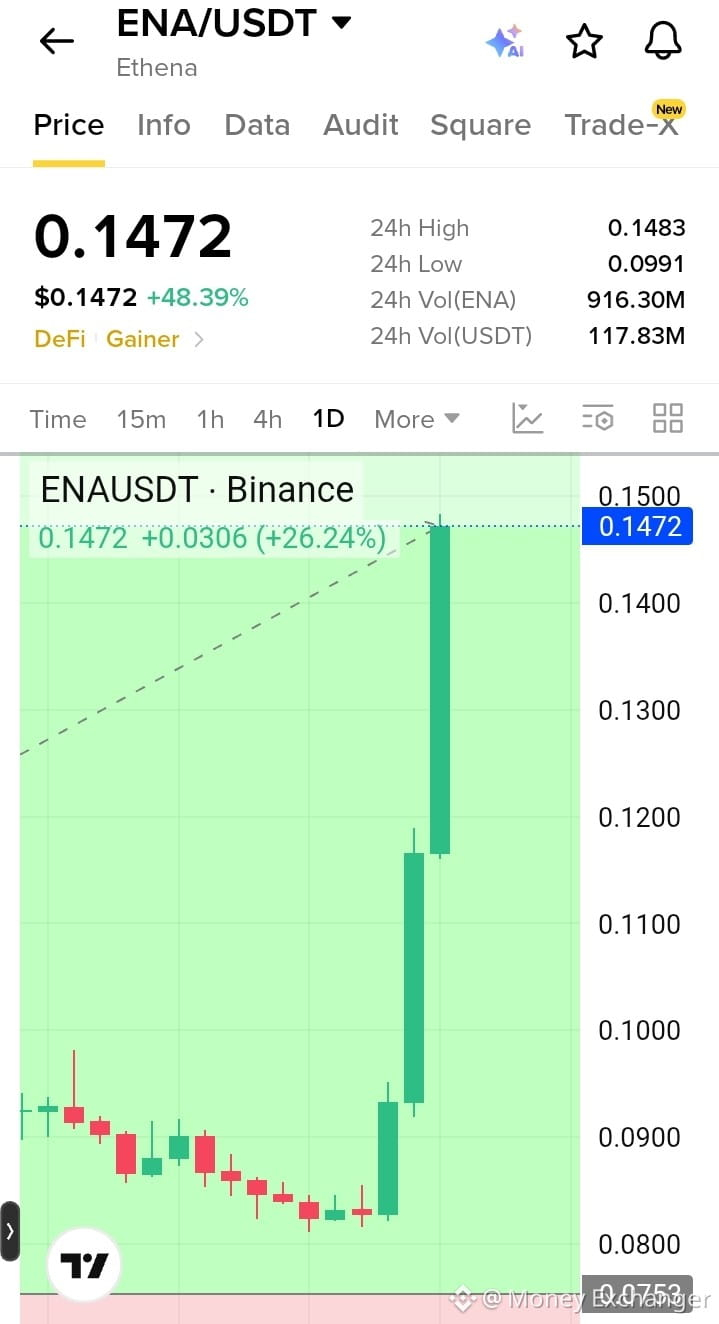Select the Time chart interval

[x=58, y=419]
